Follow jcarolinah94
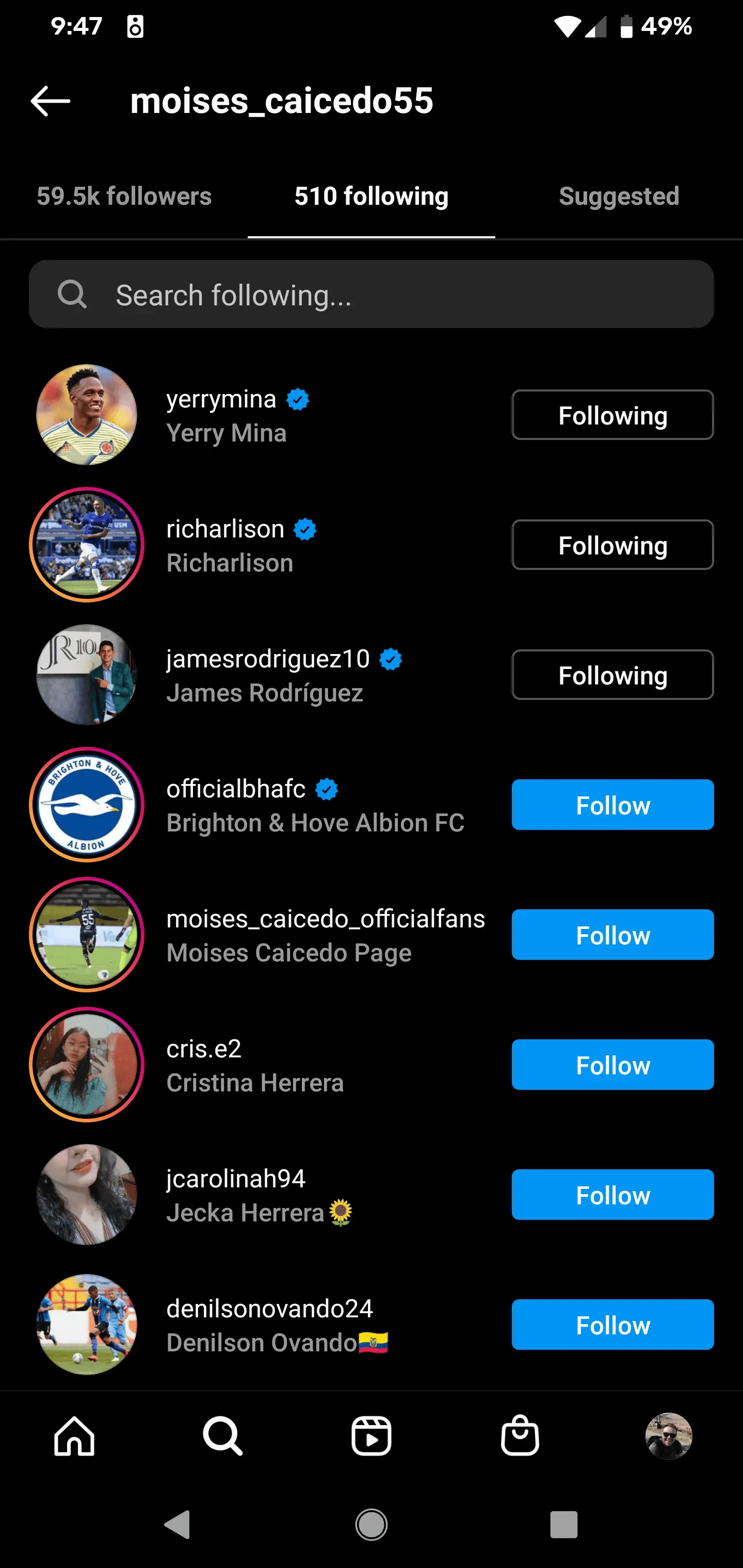The image size is (743, 1568). click(612, 1194)
